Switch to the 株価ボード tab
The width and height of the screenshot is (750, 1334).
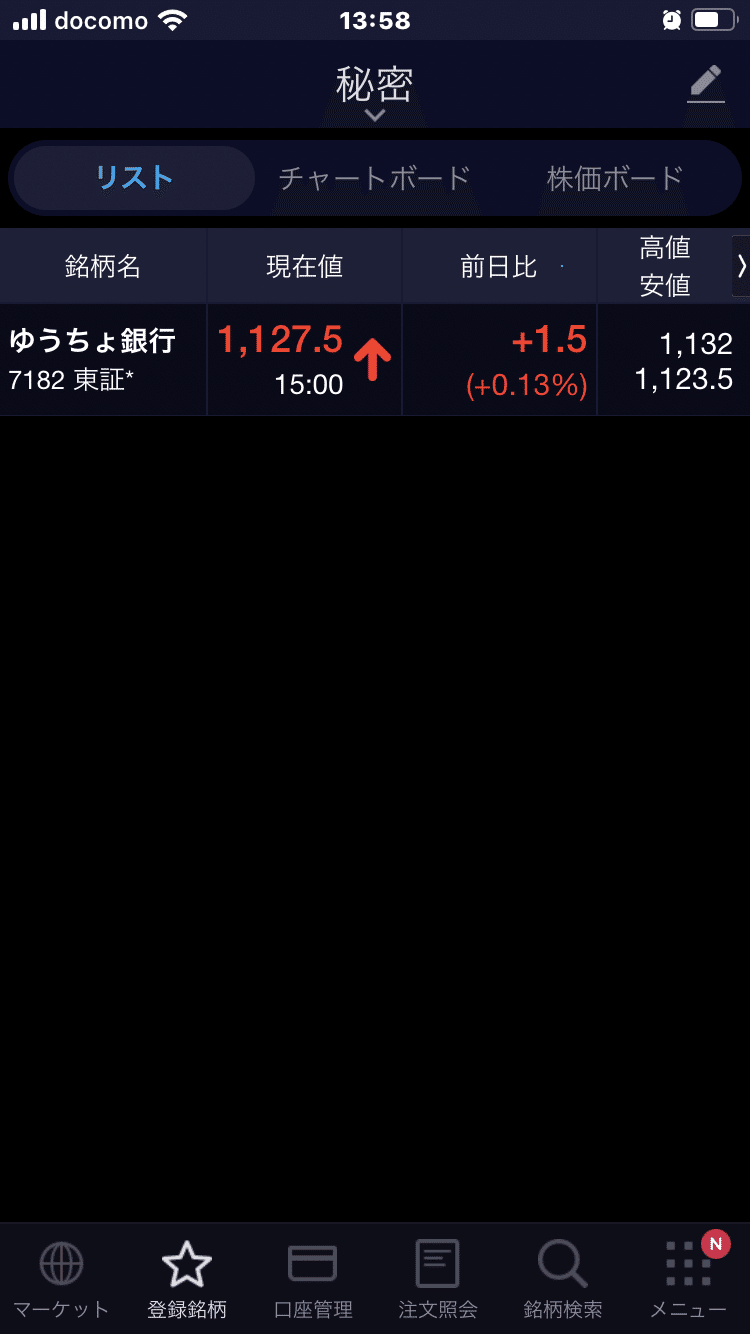pos(612,178)
